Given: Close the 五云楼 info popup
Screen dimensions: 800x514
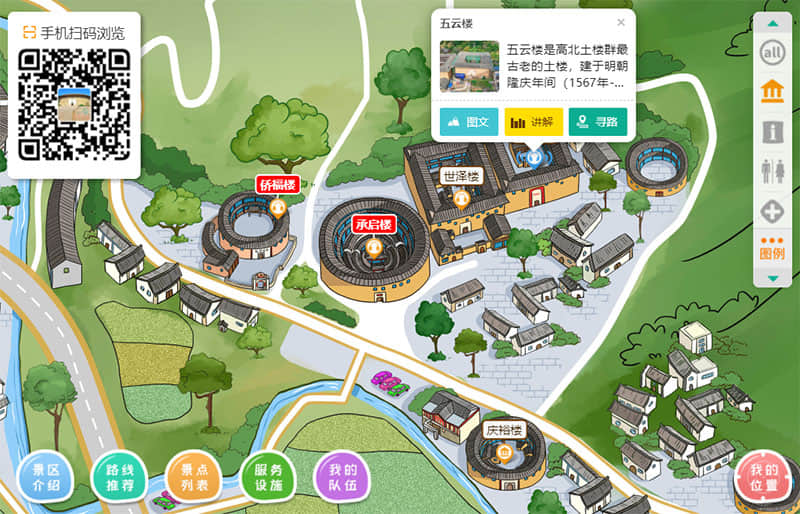Looking at the screenshot, I should point(620,22).
